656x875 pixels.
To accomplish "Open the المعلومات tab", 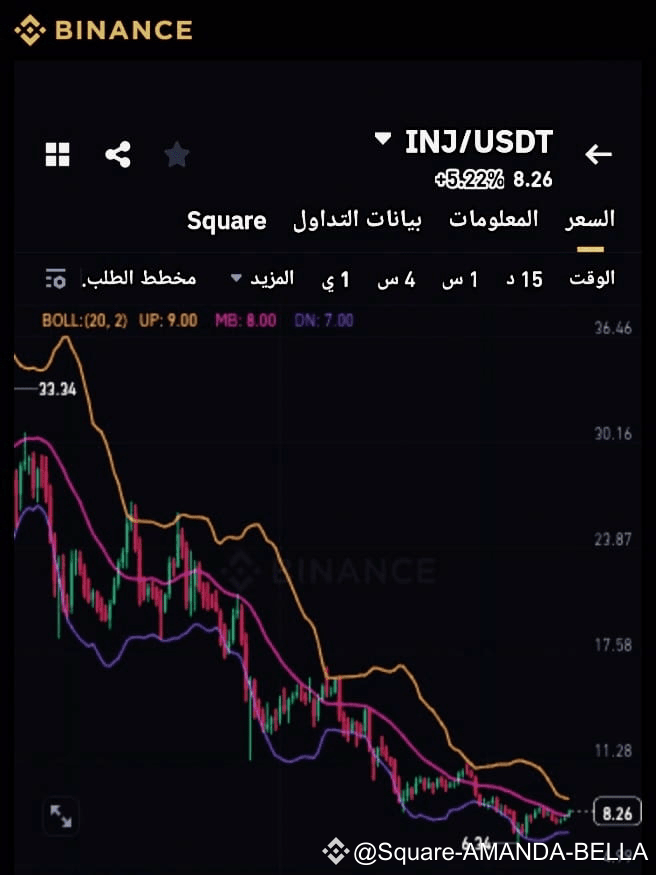I will pyautogui.click(x=493, y=219).
